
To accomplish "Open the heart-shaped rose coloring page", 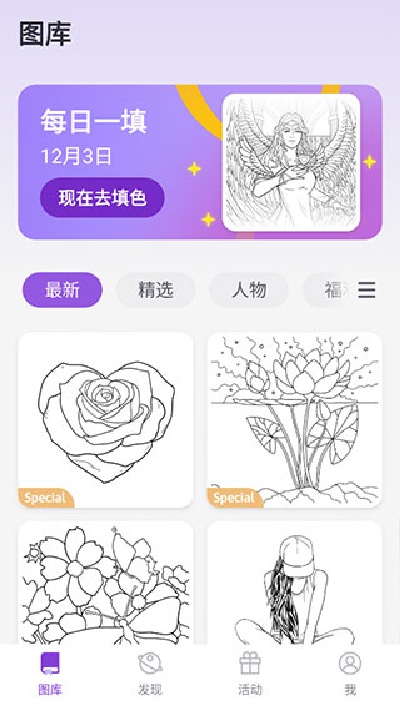I will (x=106, y=420).
